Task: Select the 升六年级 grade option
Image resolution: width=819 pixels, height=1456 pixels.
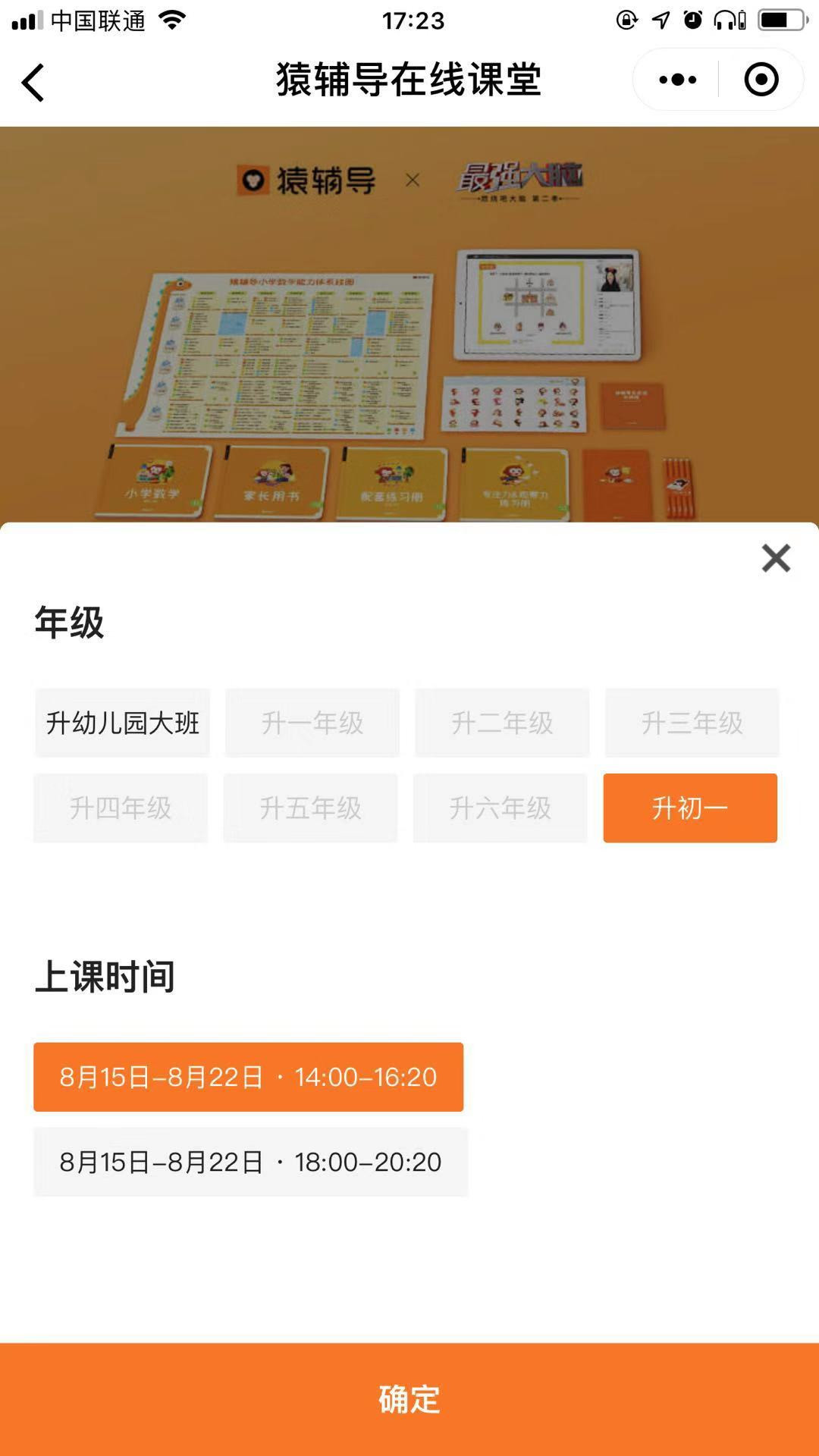Action: click(500, 808)
